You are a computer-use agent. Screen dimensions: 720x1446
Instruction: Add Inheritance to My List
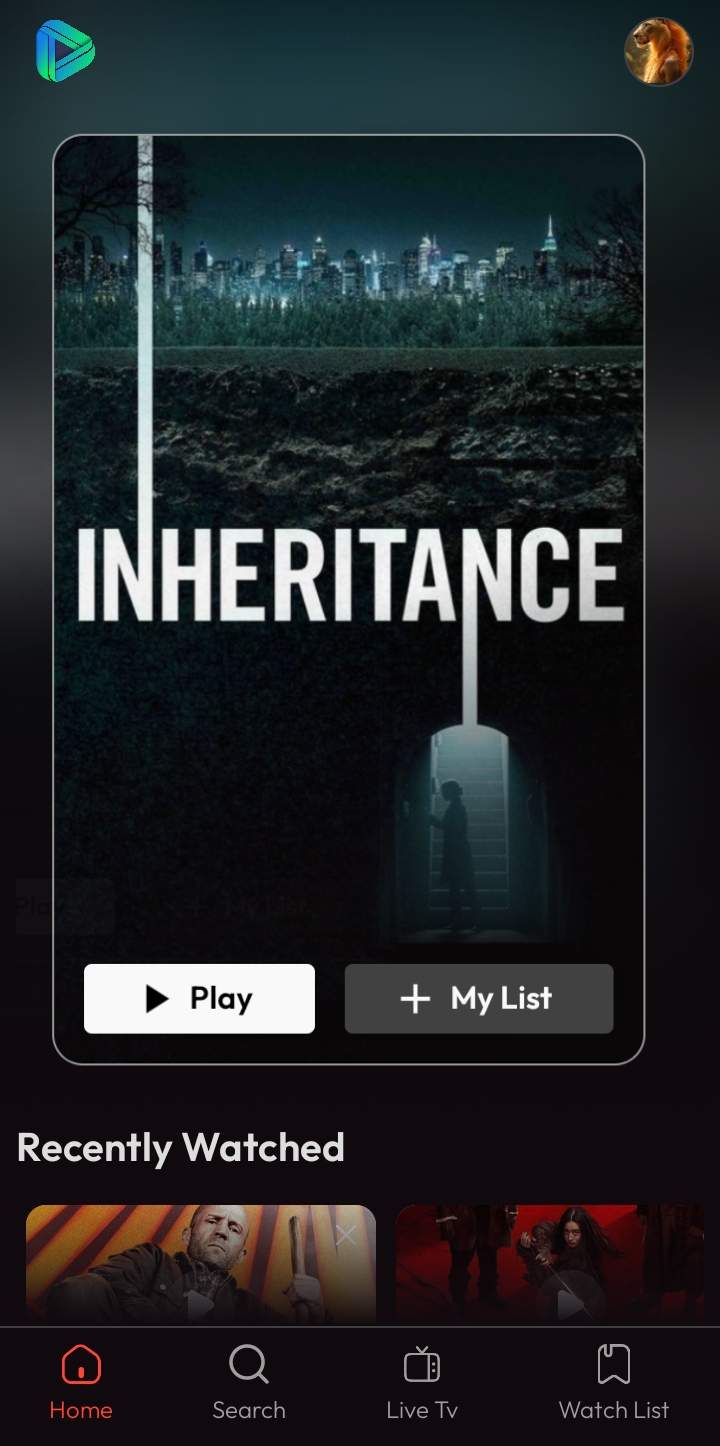click(479, 998)
